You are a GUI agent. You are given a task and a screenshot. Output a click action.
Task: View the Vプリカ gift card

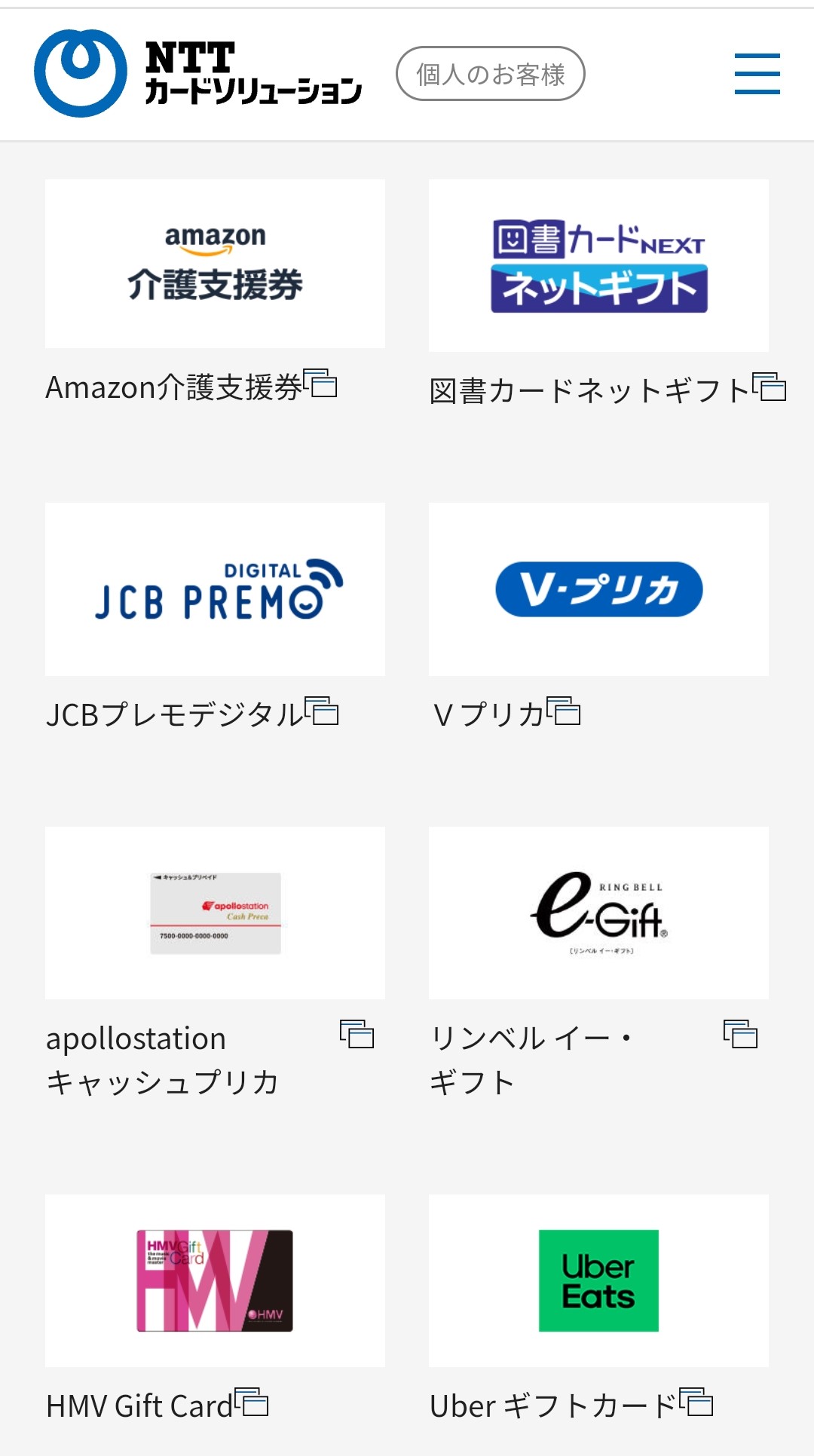pos(598,589)
